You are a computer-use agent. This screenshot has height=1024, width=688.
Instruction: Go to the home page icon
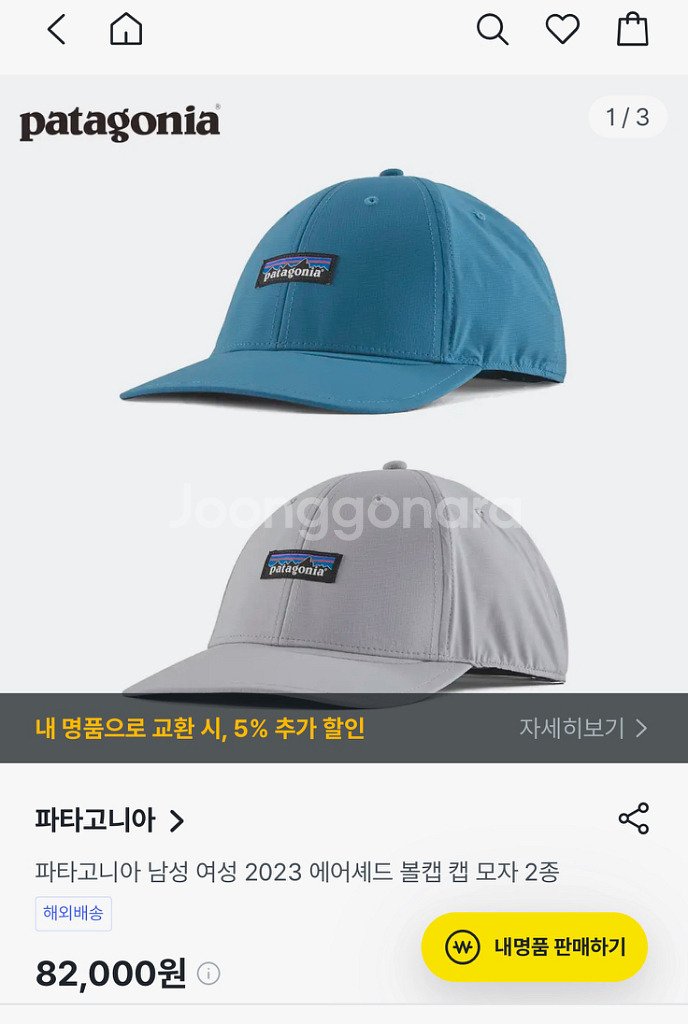click(126, 30)
